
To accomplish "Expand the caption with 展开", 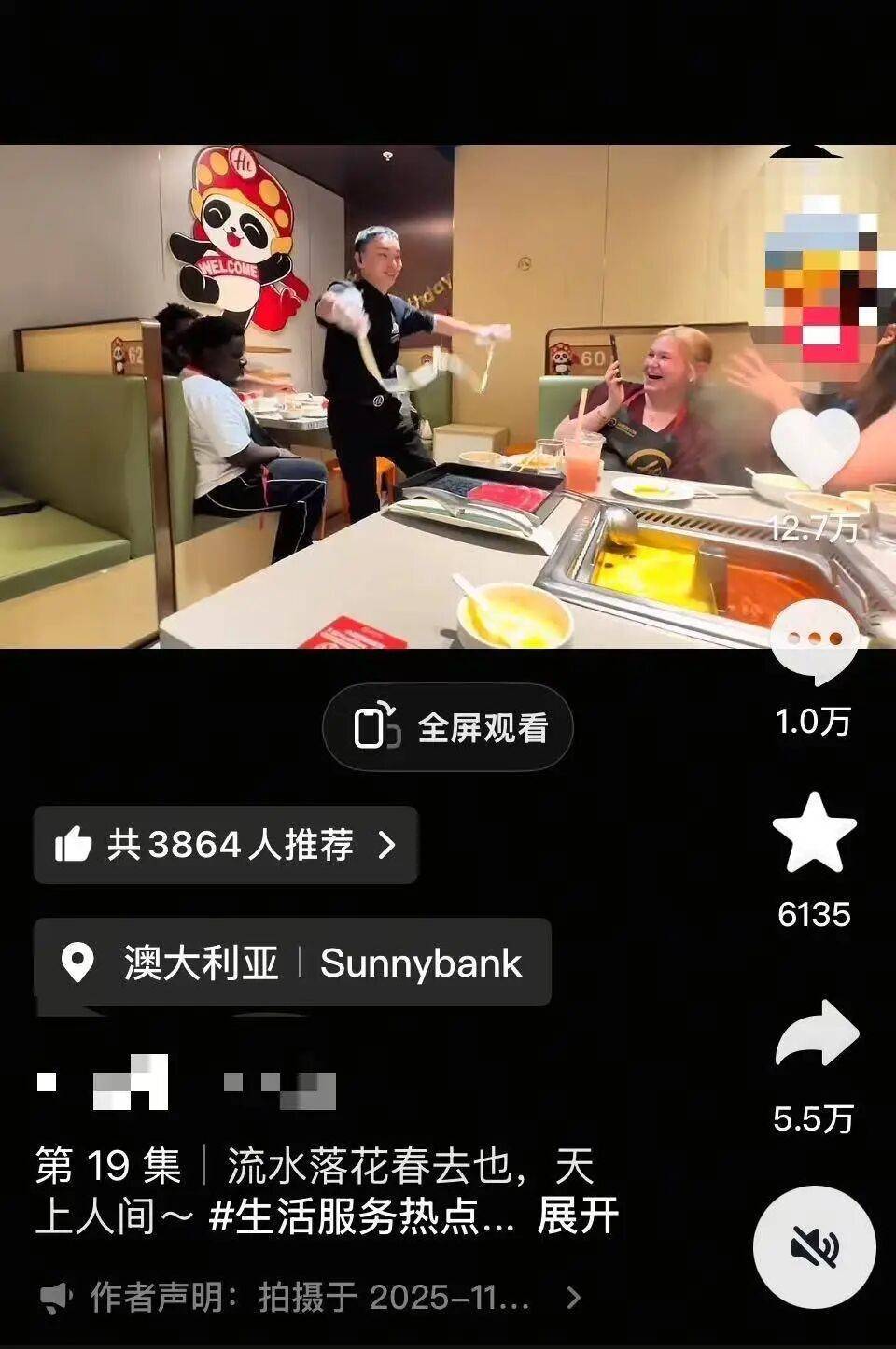I will (x=578, y=1216).
